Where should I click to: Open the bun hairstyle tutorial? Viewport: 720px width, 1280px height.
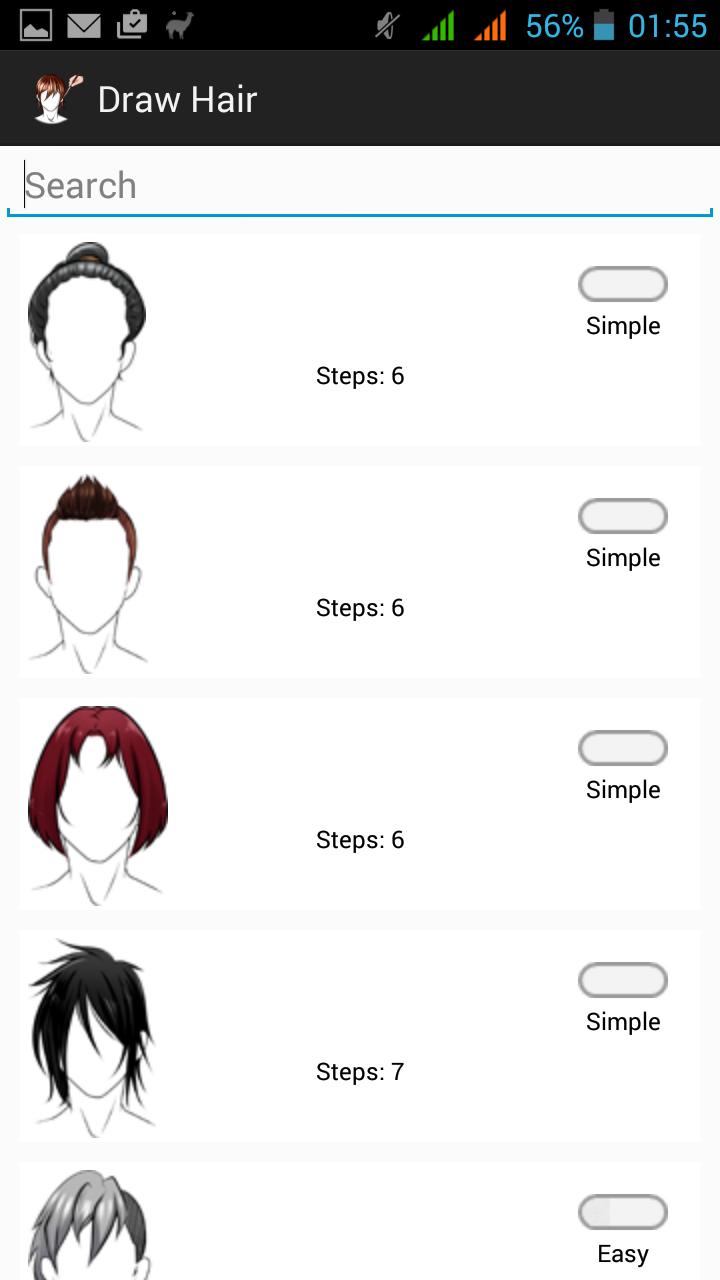coord(360,340)
